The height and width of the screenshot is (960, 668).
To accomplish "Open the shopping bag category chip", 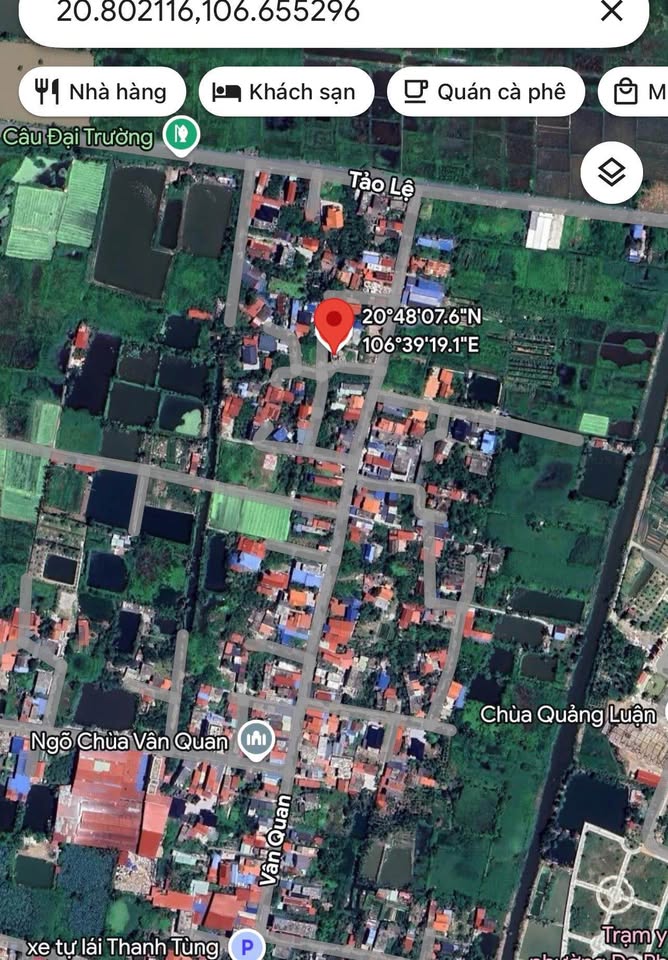I will [635, 92].
